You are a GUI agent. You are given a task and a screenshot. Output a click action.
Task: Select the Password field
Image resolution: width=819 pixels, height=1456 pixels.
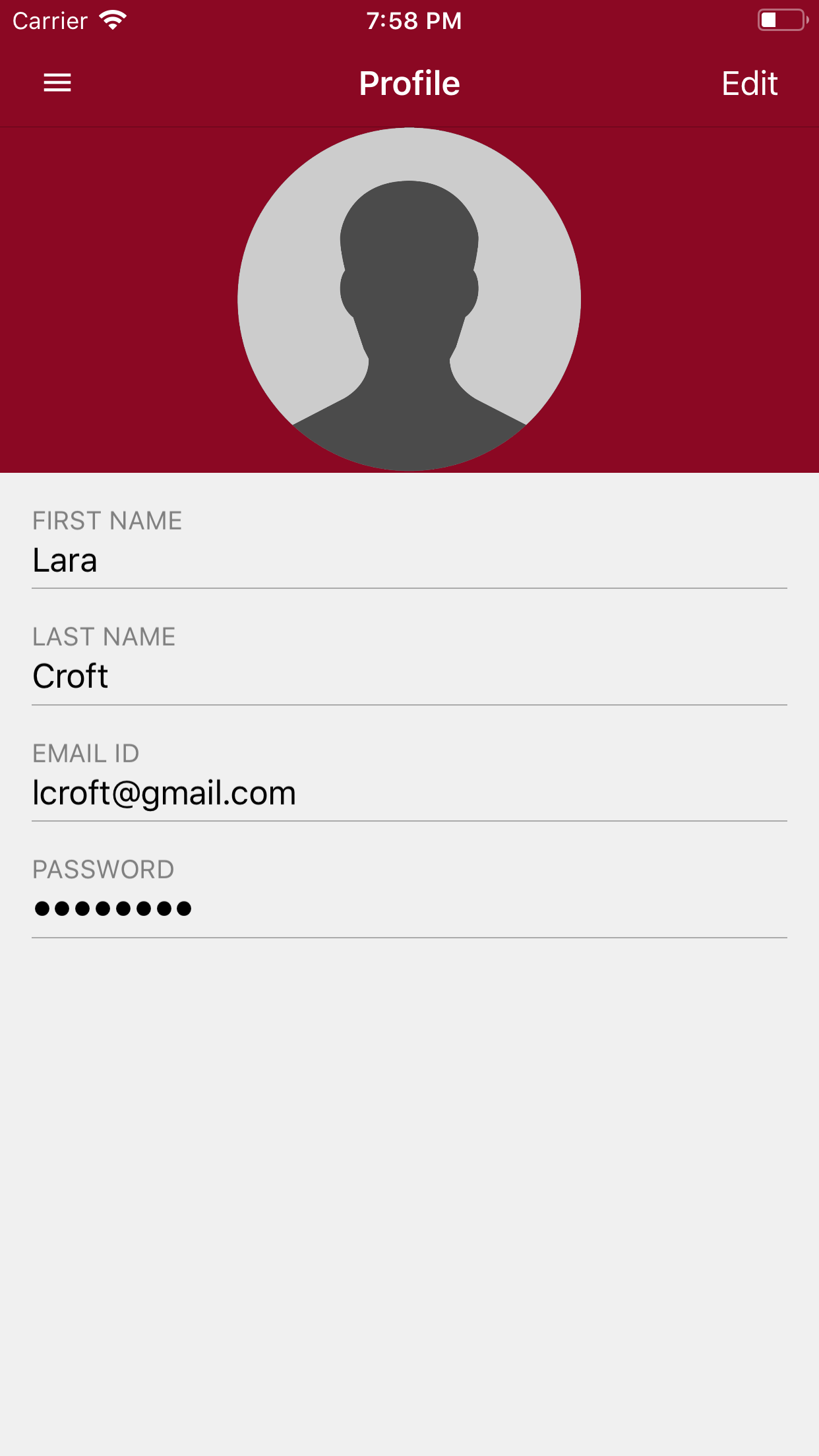409,909
